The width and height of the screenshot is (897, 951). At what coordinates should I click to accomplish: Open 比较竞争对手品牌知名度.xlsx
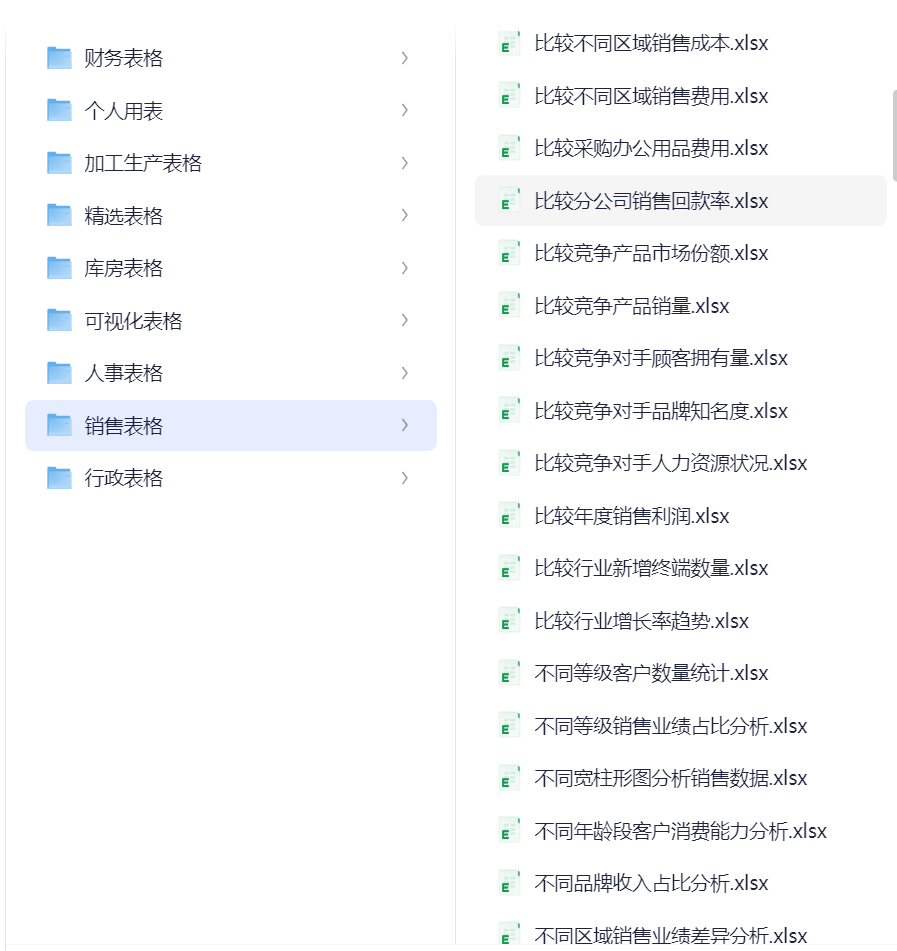click(661, 411)
